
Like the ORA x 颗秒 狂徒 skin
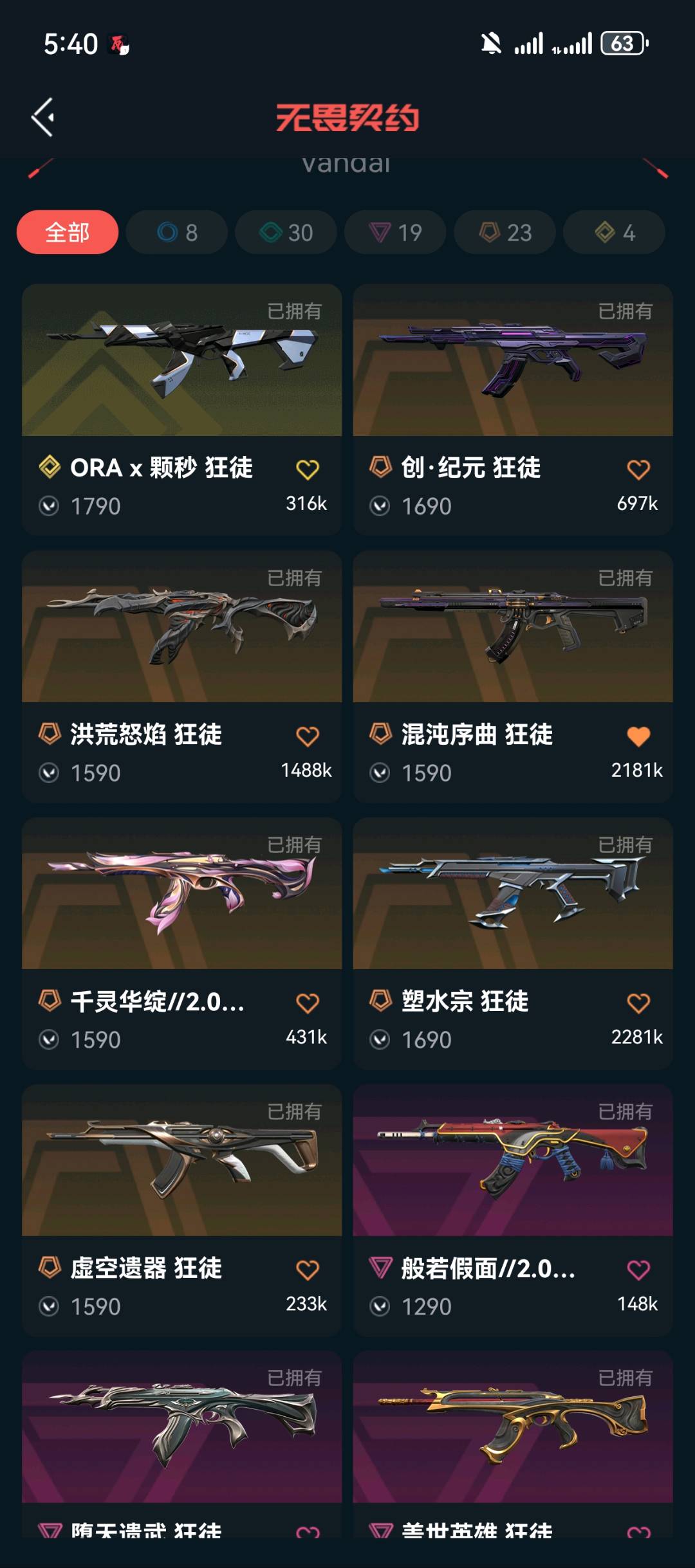coord(308,469)
